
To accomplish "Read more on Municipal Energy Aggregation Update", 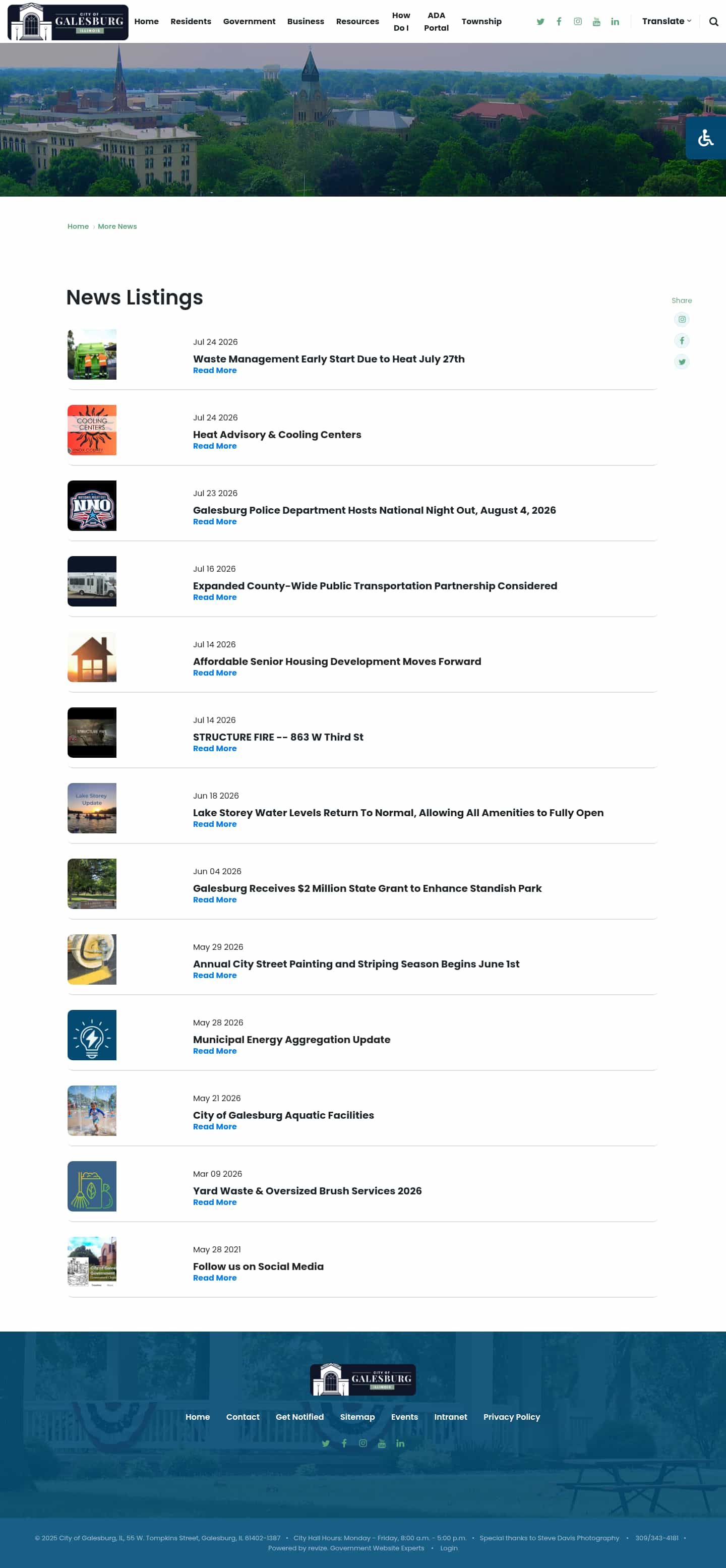I will click(214, 1051).
